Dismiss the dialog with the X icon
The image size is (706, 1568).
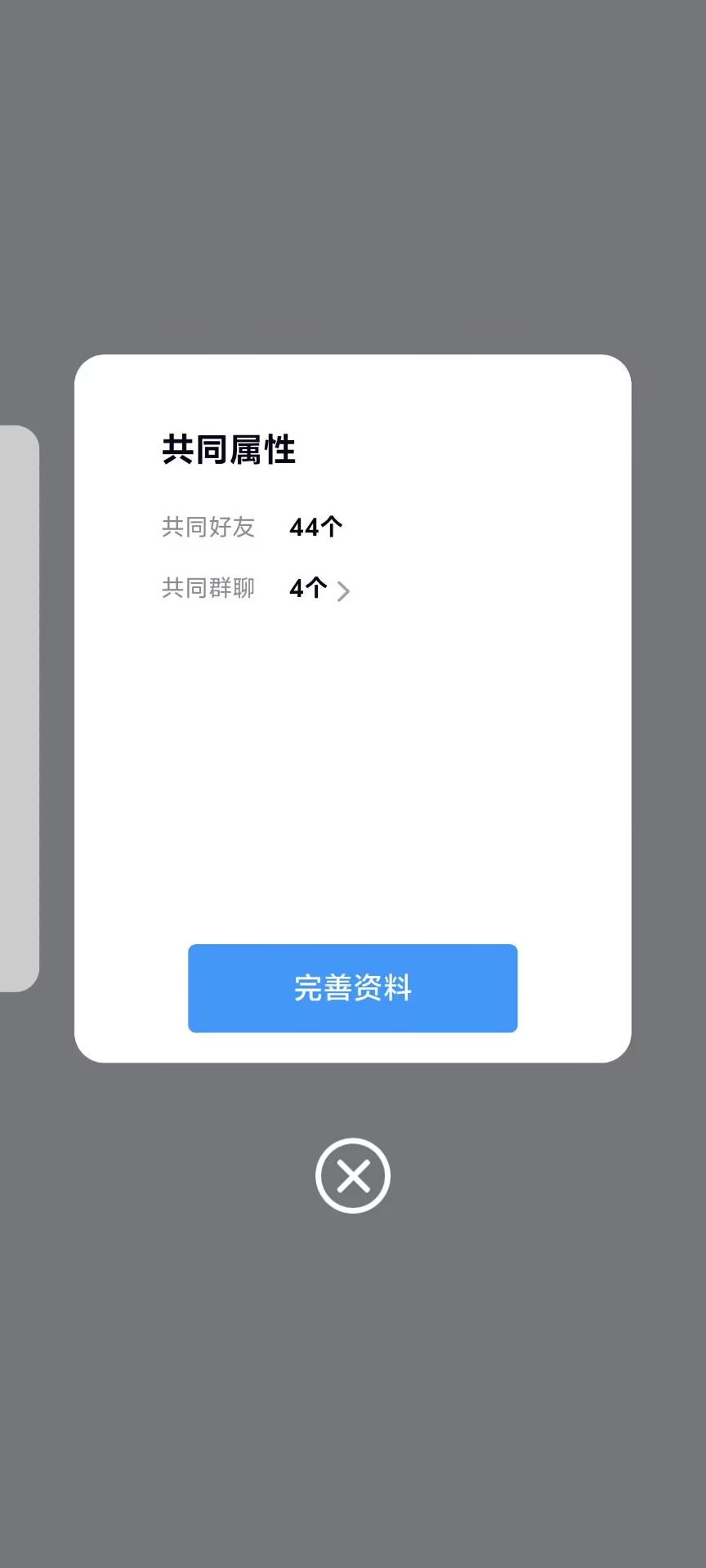click(x=353, y=1176)
